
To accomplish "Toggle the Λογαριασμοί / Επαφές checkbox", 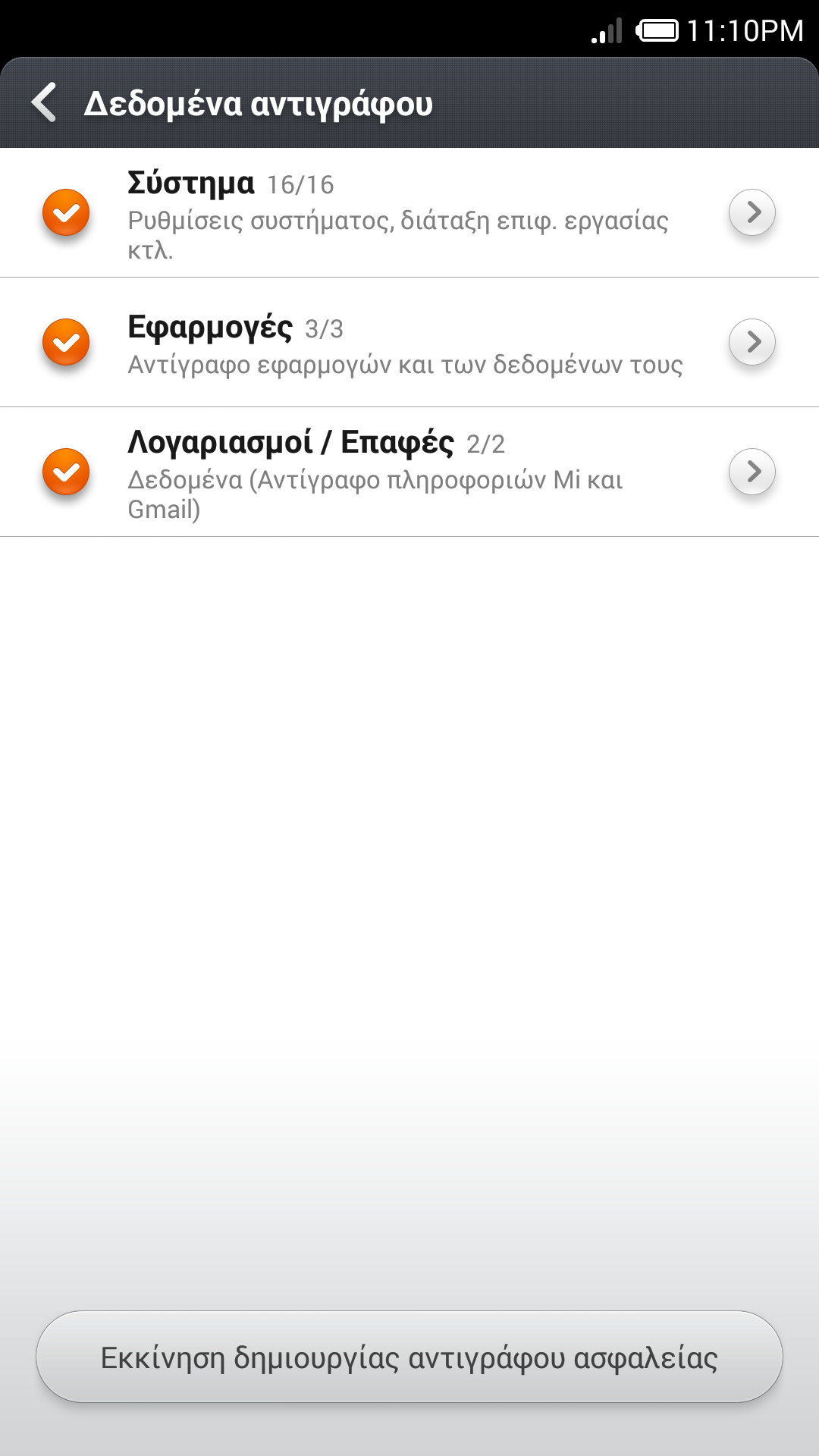I will pyautogui.click(x=66, y=472).
